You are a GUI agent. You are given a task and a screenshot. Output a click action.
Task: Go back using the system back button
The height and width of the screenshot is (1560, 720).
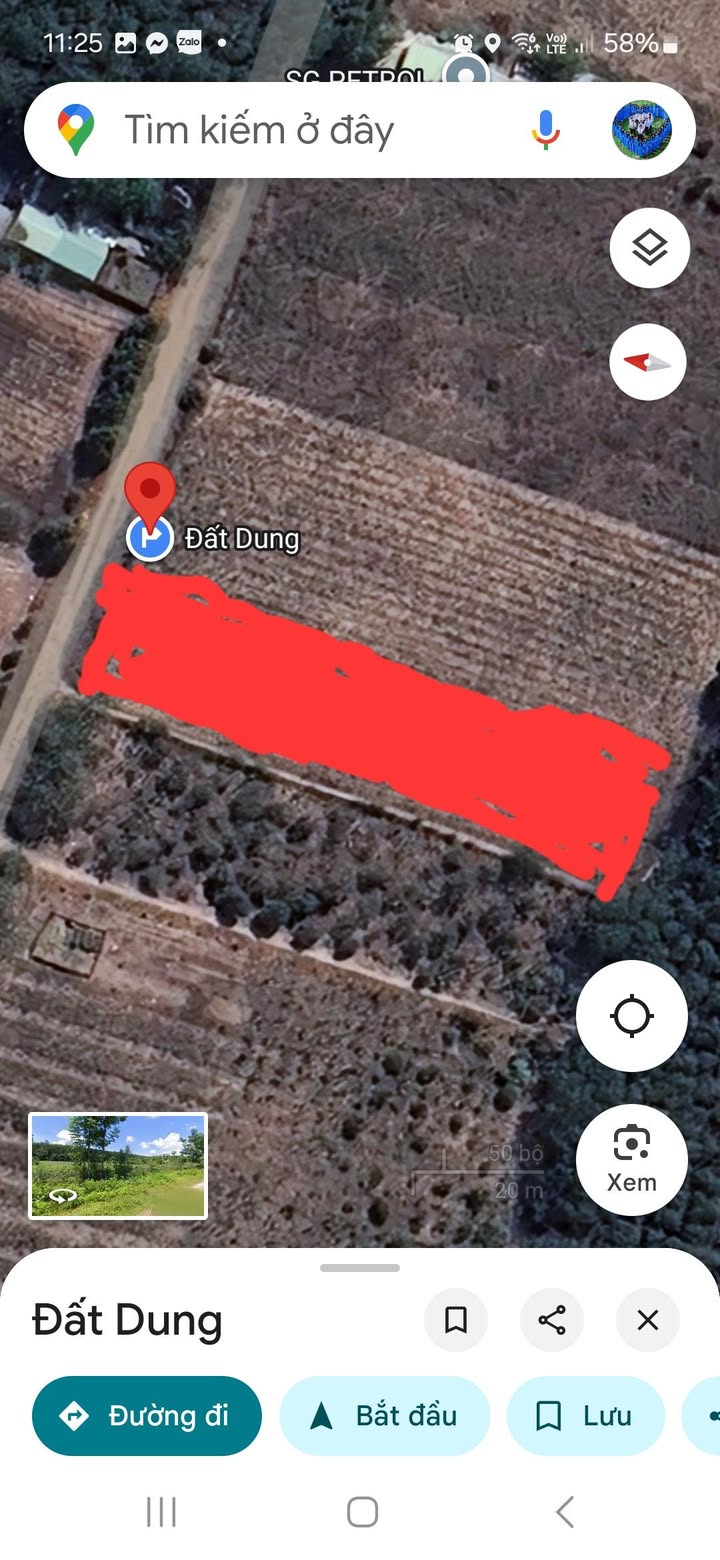coord(565,1511)
